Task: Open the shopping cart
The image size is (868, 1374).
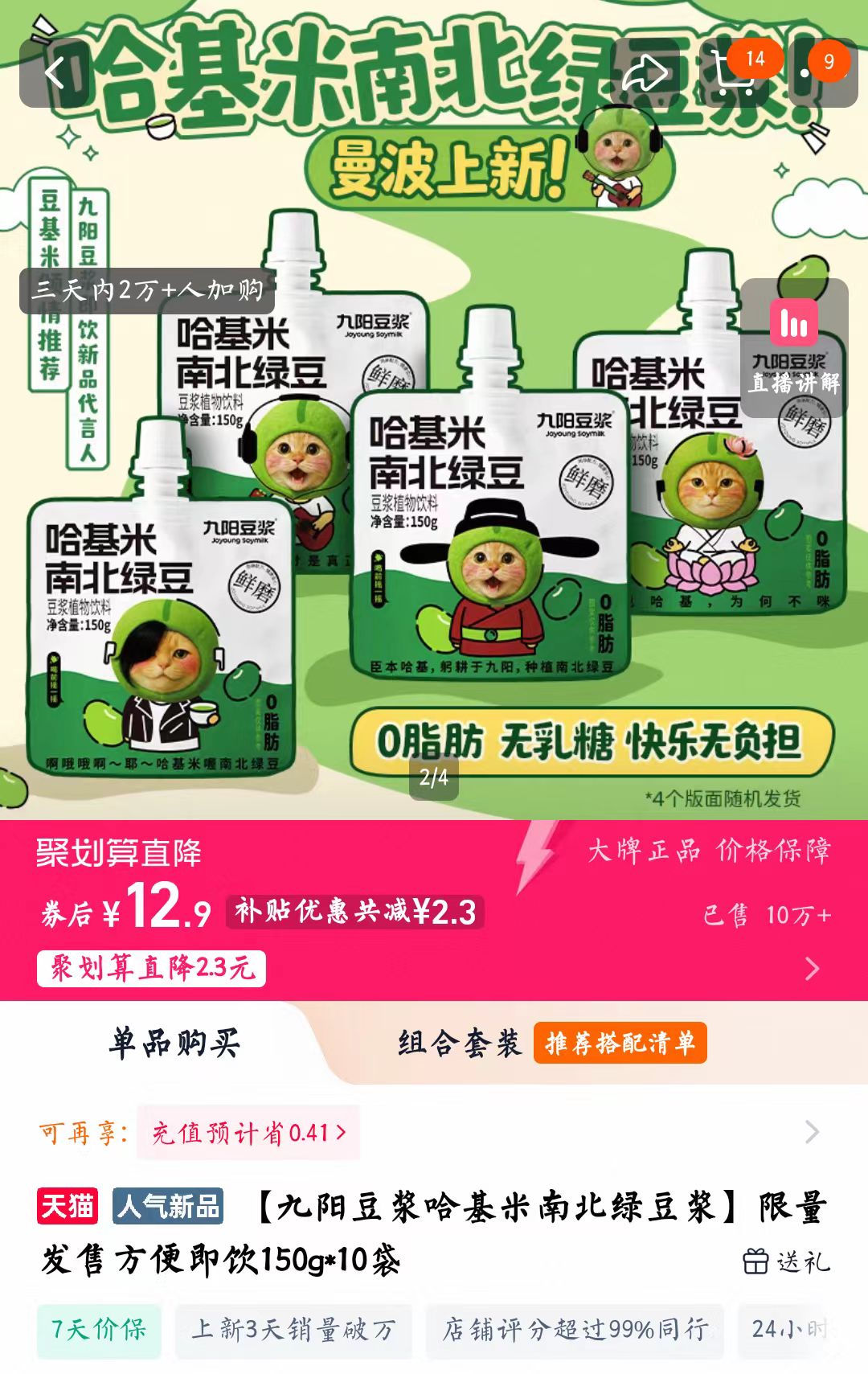Action: pos(735,73)
